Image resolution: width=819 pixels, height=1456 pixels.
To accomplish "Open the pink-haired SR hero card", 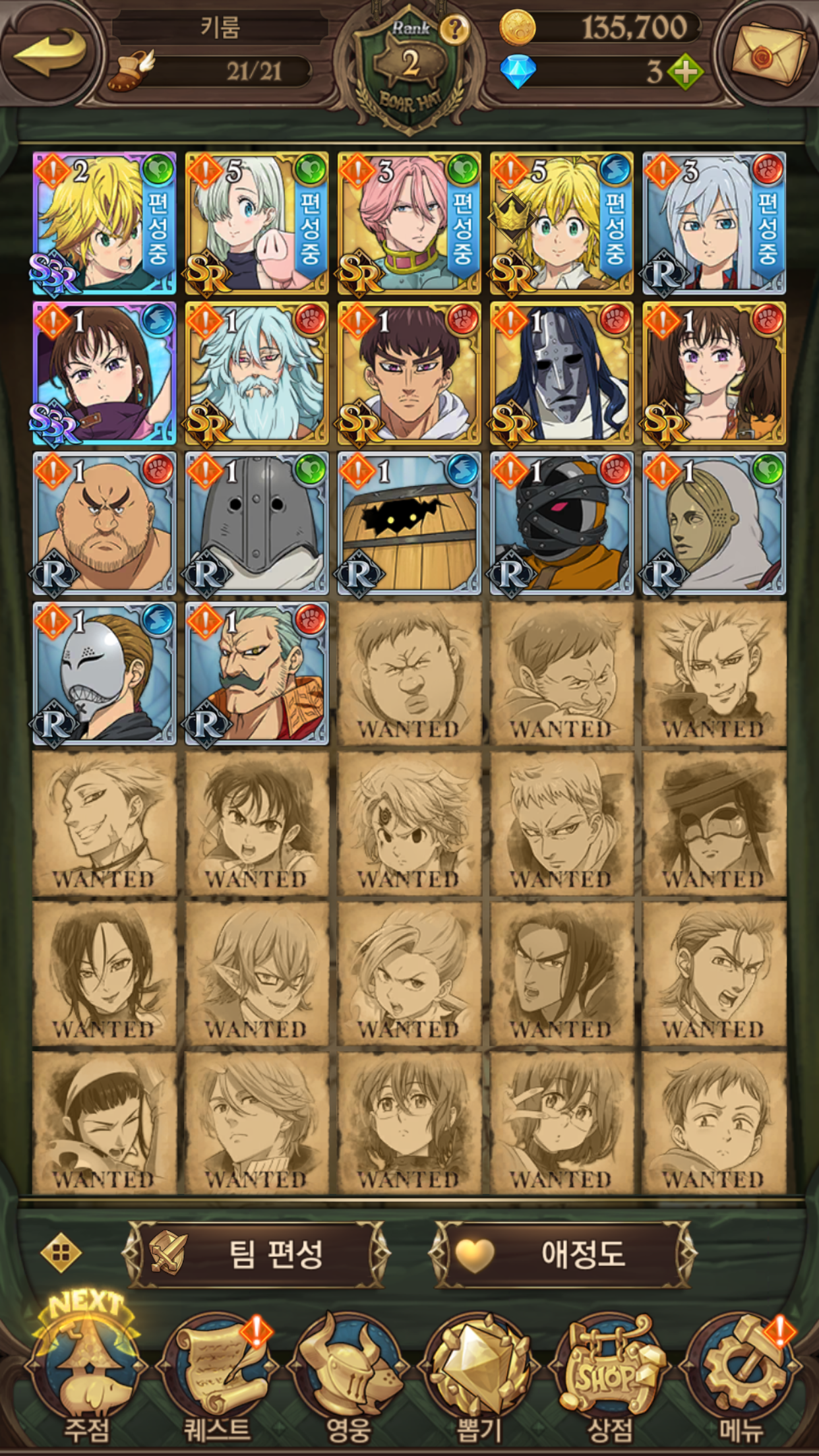I will click(409, 223).
